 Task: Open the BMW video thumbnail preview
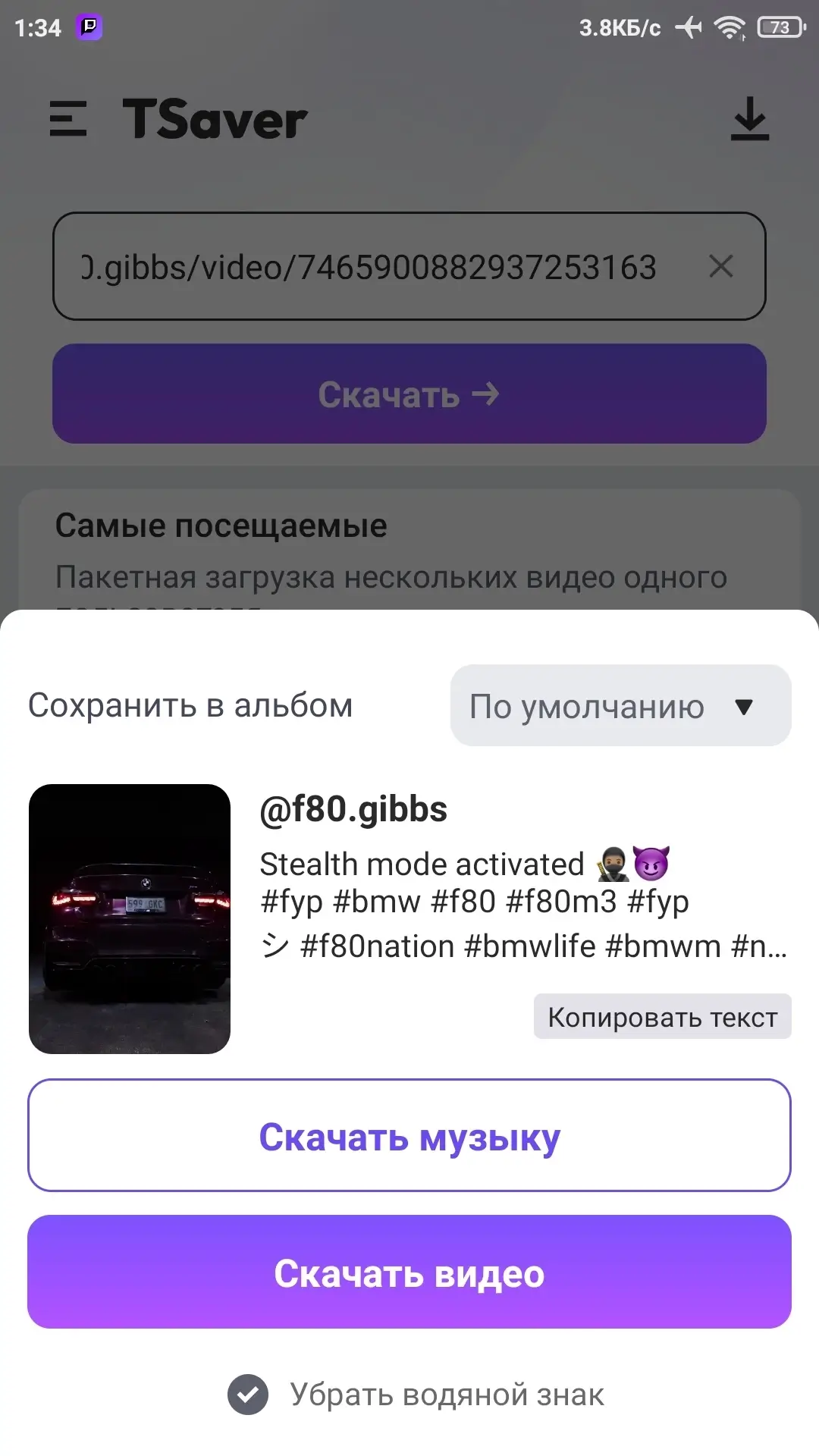130,919
